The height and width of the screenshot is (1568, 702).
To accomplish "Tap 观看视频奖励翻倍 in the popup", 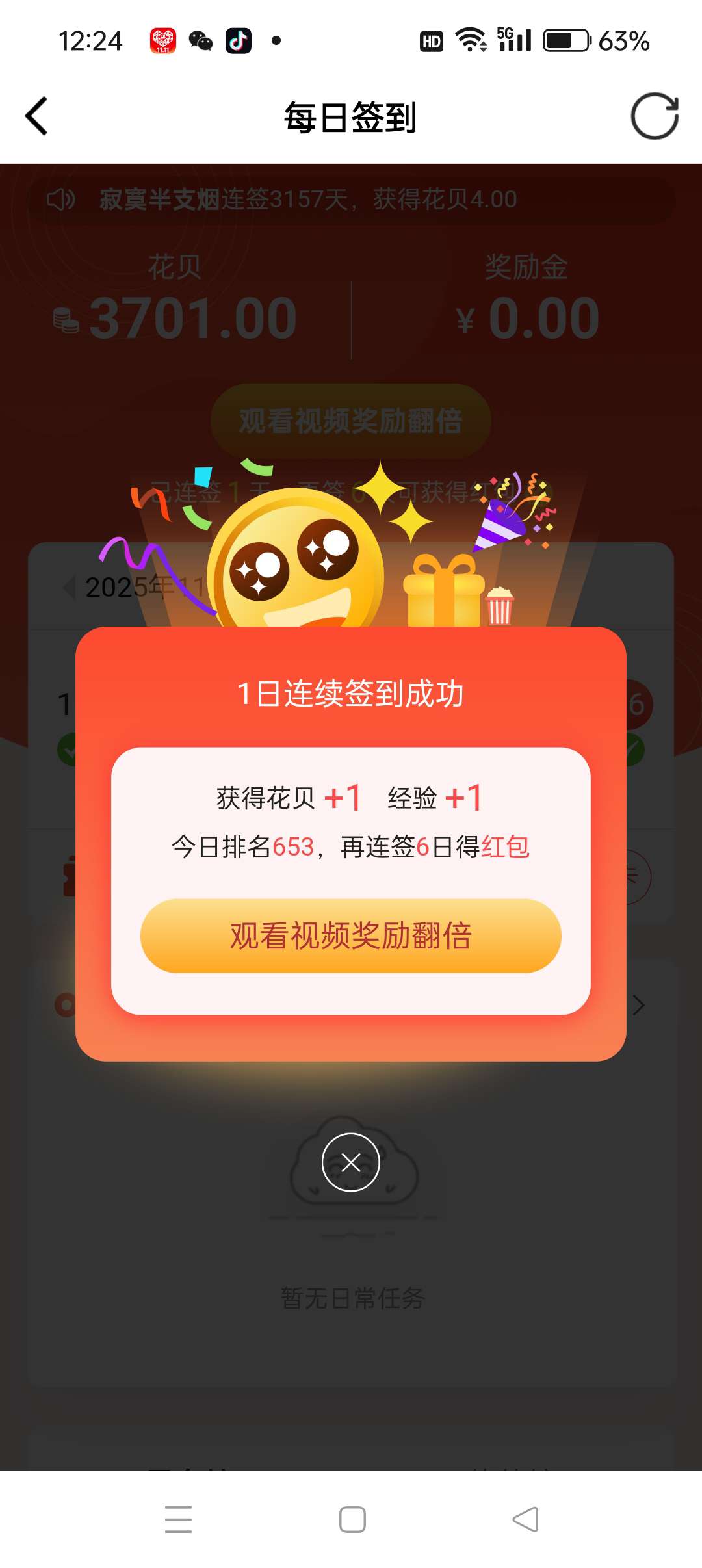I will [350, 935].
